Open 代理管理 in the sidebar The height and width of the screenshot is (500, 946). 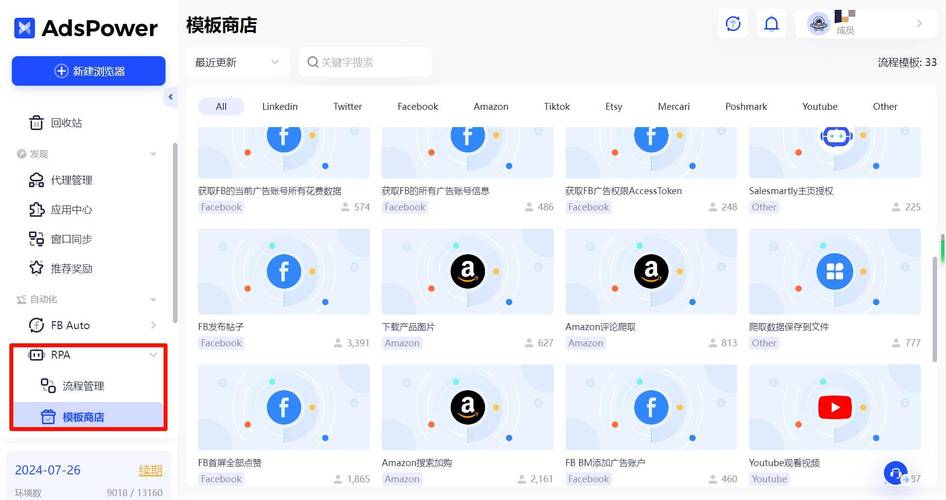[71, 180]
